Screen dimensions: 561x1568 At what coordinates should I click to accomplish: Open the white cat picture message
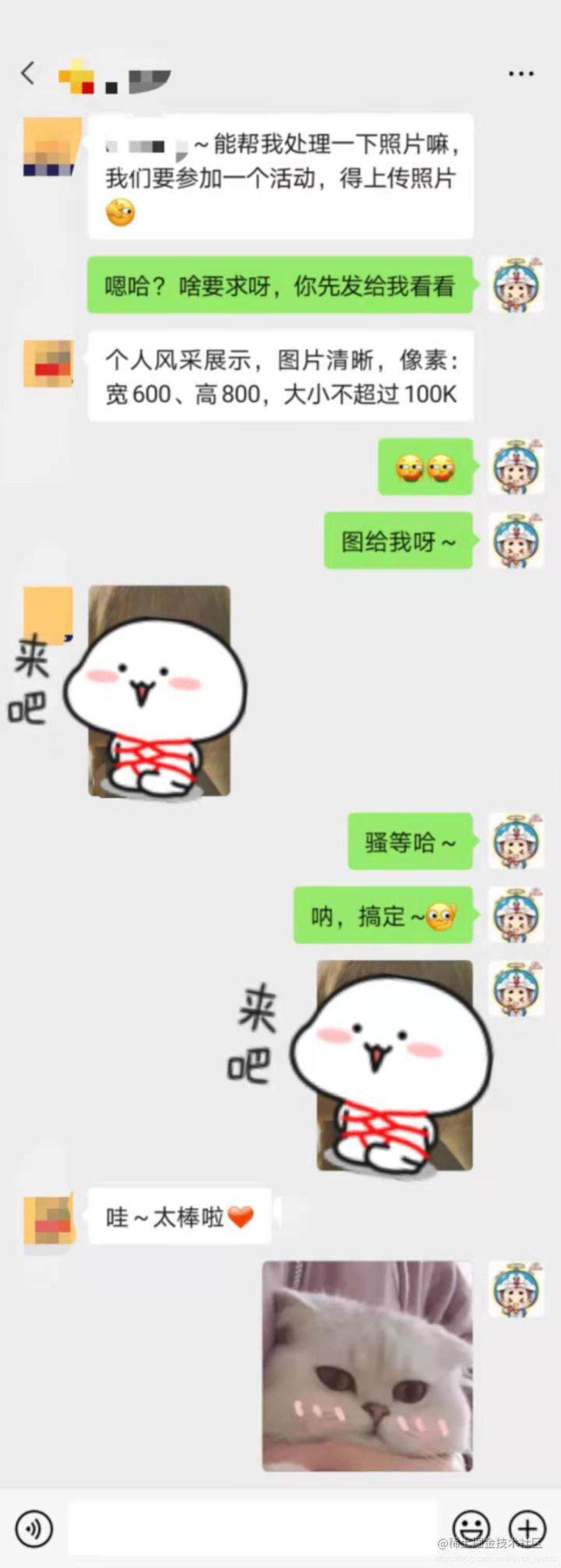click(367, 1365)
